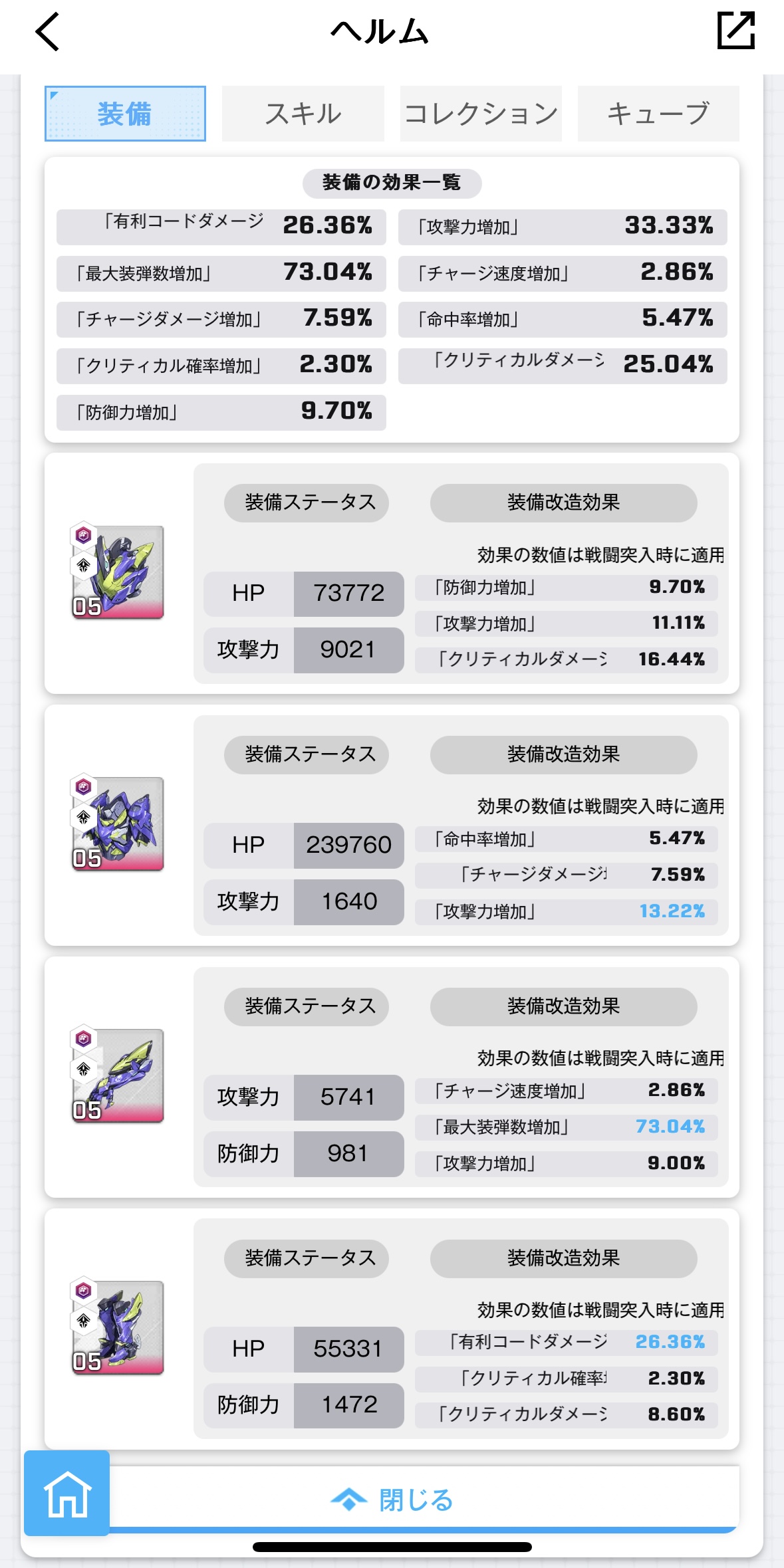Go back using the top-left arrow
This screenshot has width=784, height=1568.
47,31
